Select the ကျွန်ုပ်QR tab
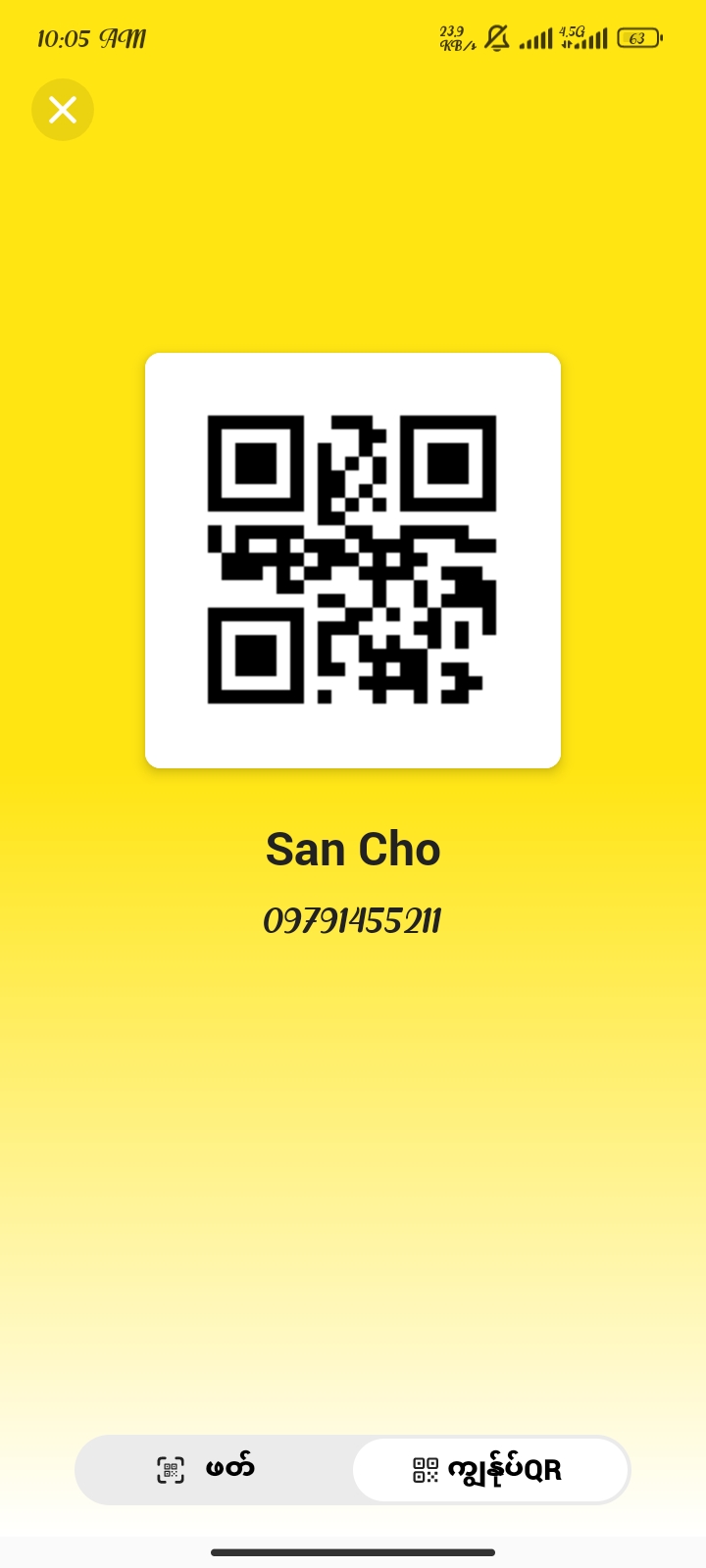This screenshot has height=1568, width=706. pos(489,1469)
